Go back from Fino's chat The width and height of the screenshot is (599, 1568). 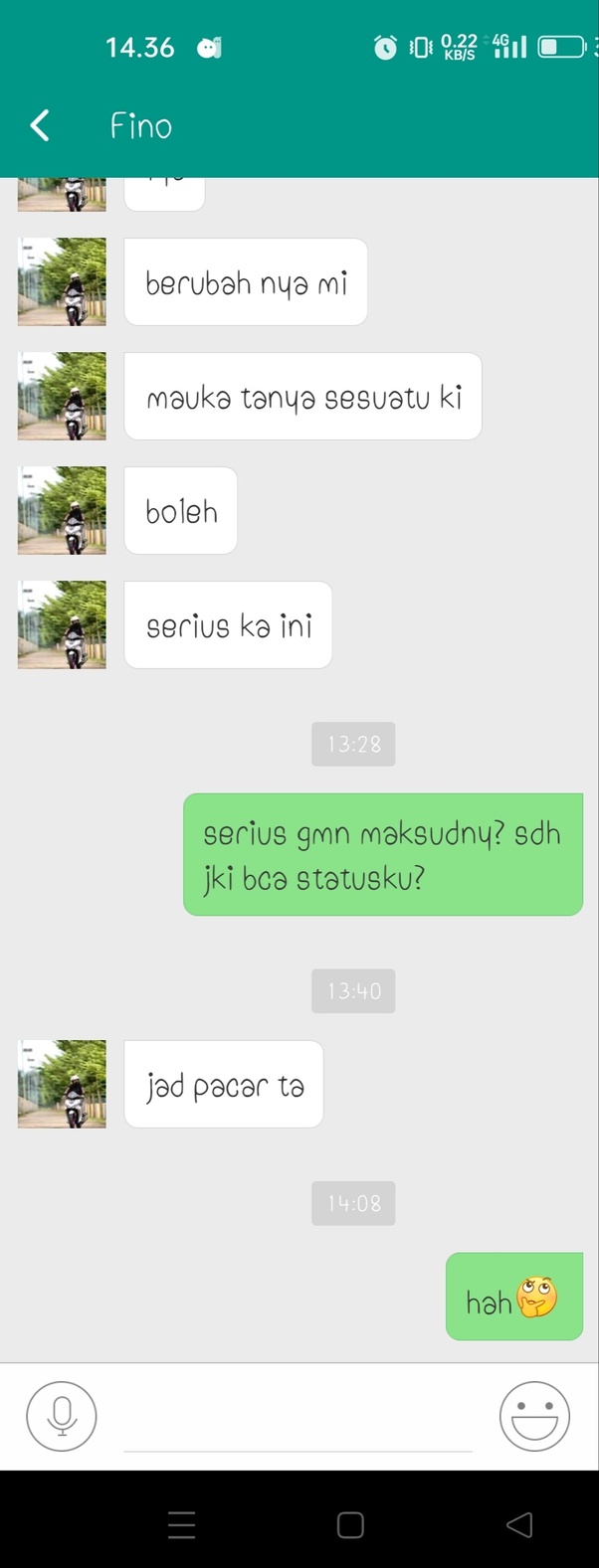coord(40,126)
